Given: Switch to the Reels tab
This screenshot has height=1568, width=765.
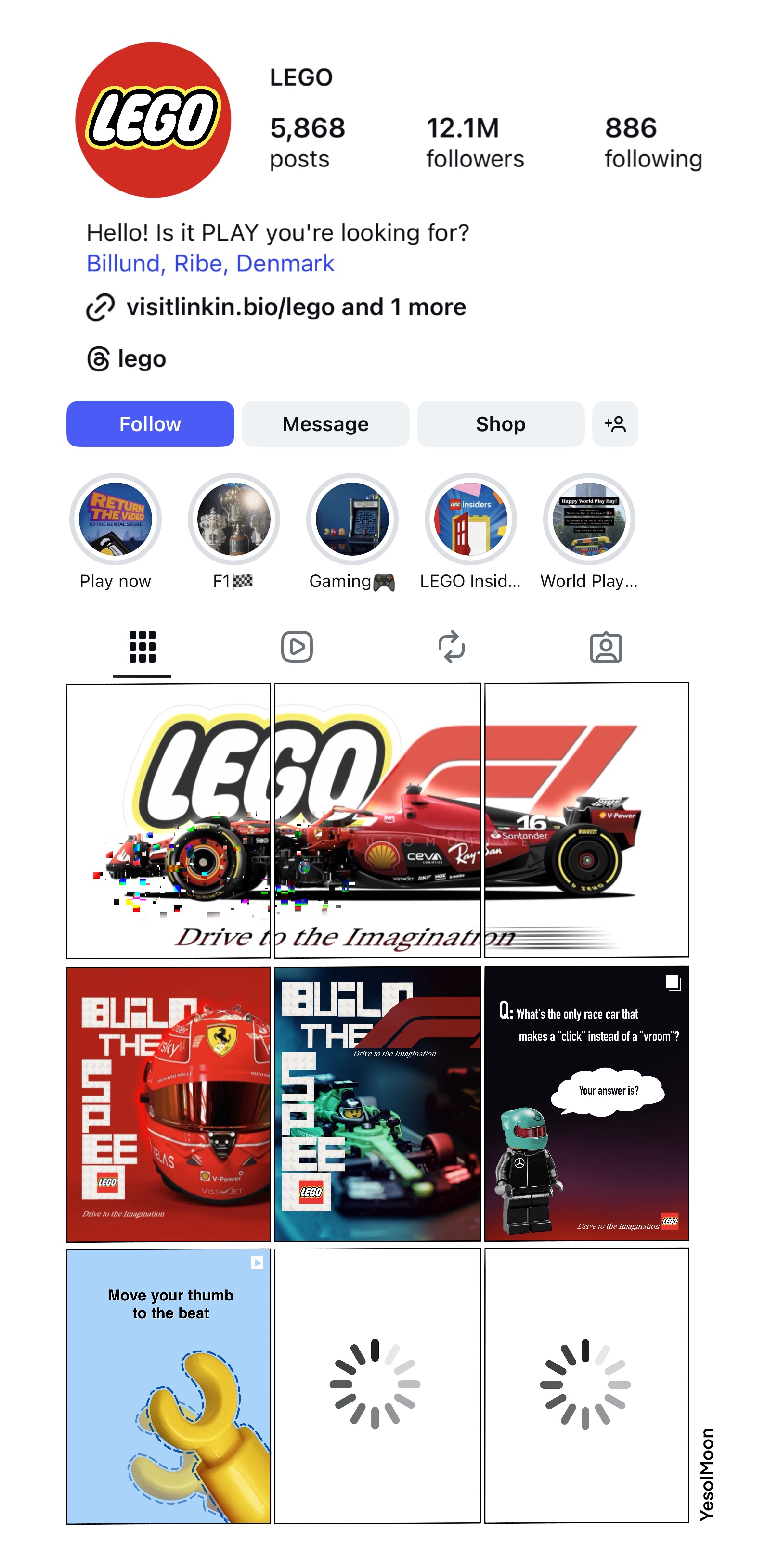Looking at the screenshot, I should (297, 647).
